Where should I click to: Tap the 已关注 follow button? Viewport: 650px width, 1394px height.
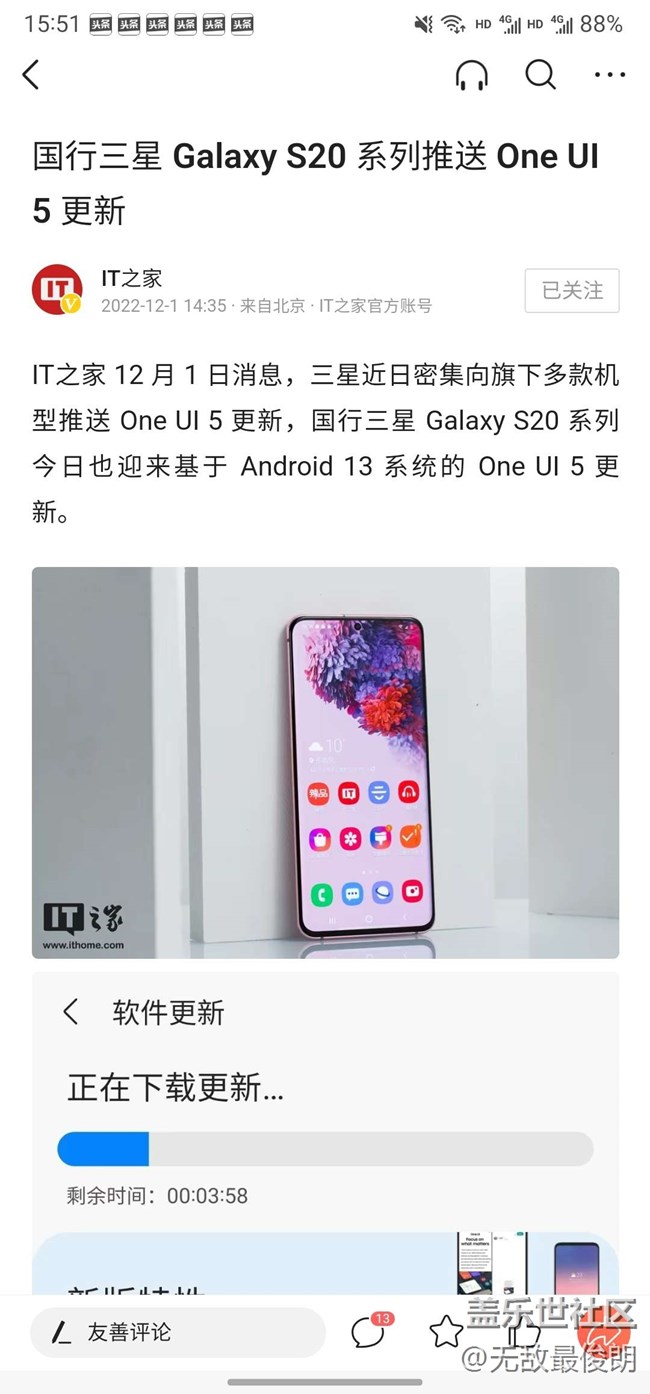pos(572,291)
